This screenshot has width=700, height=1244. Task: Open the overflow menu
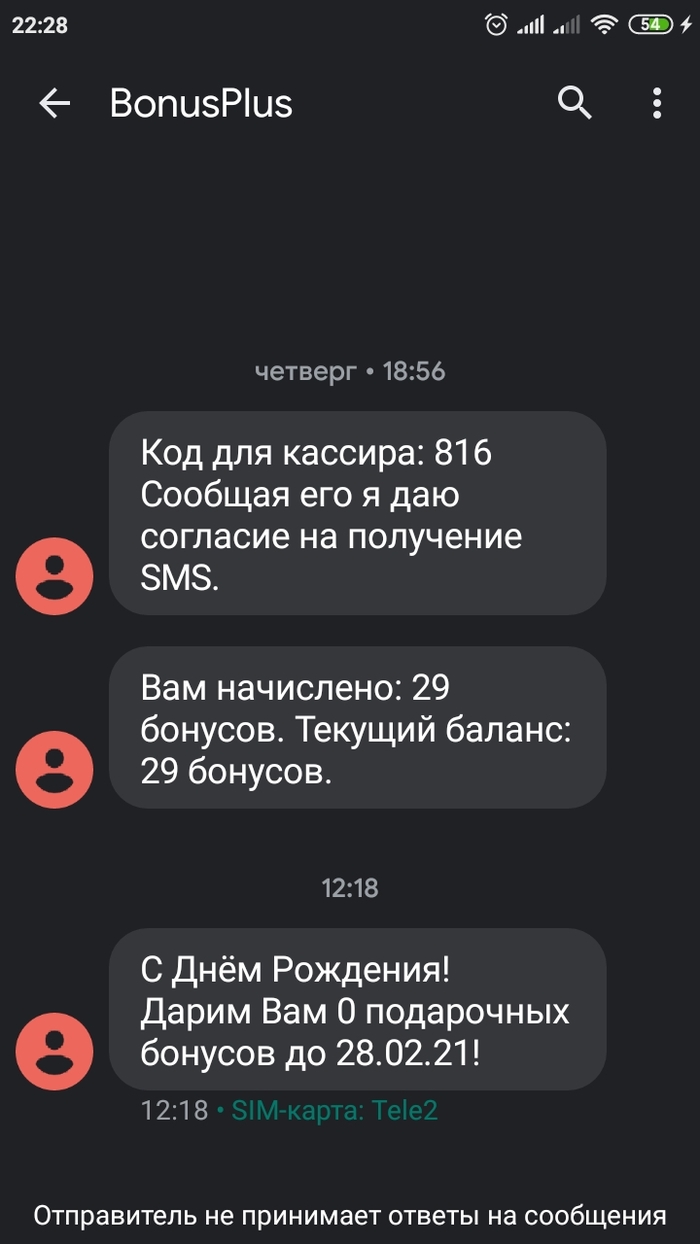point(656,103)
